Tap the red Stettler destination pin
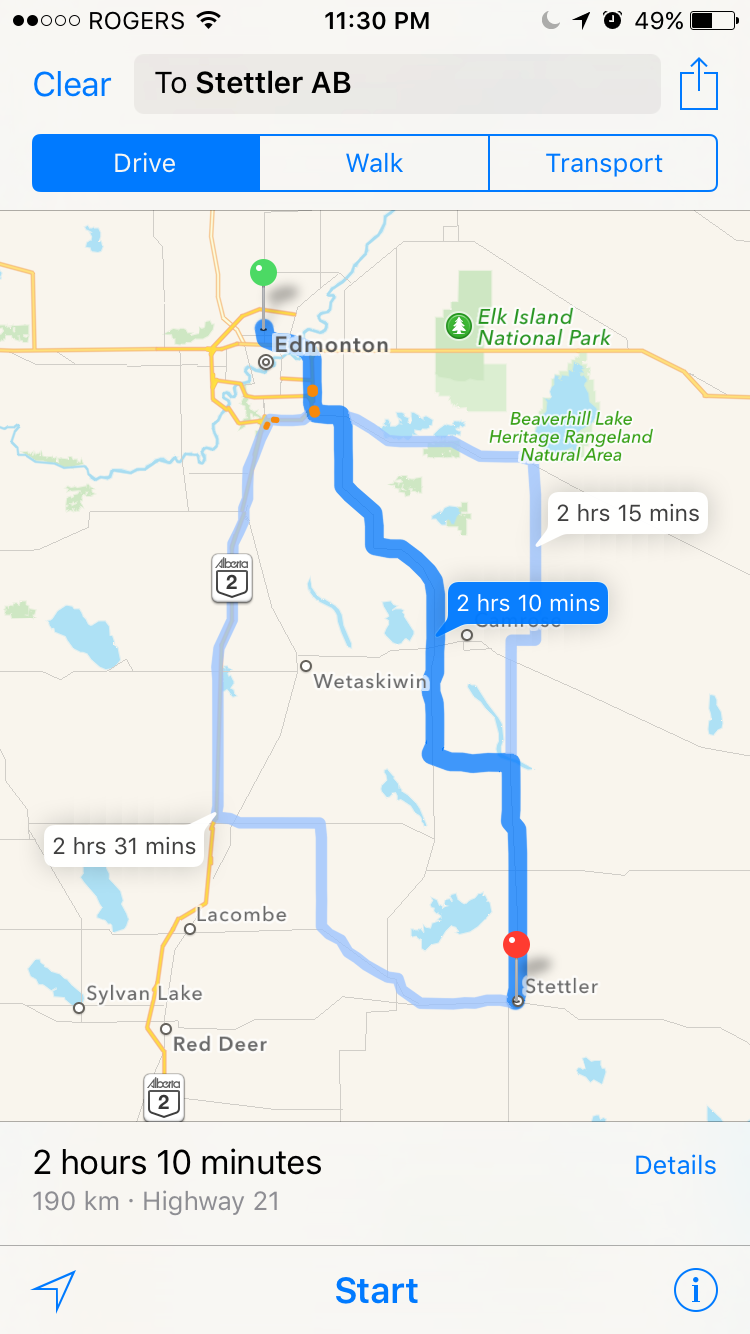This screenshot has height=1334, width=750. 516,945
